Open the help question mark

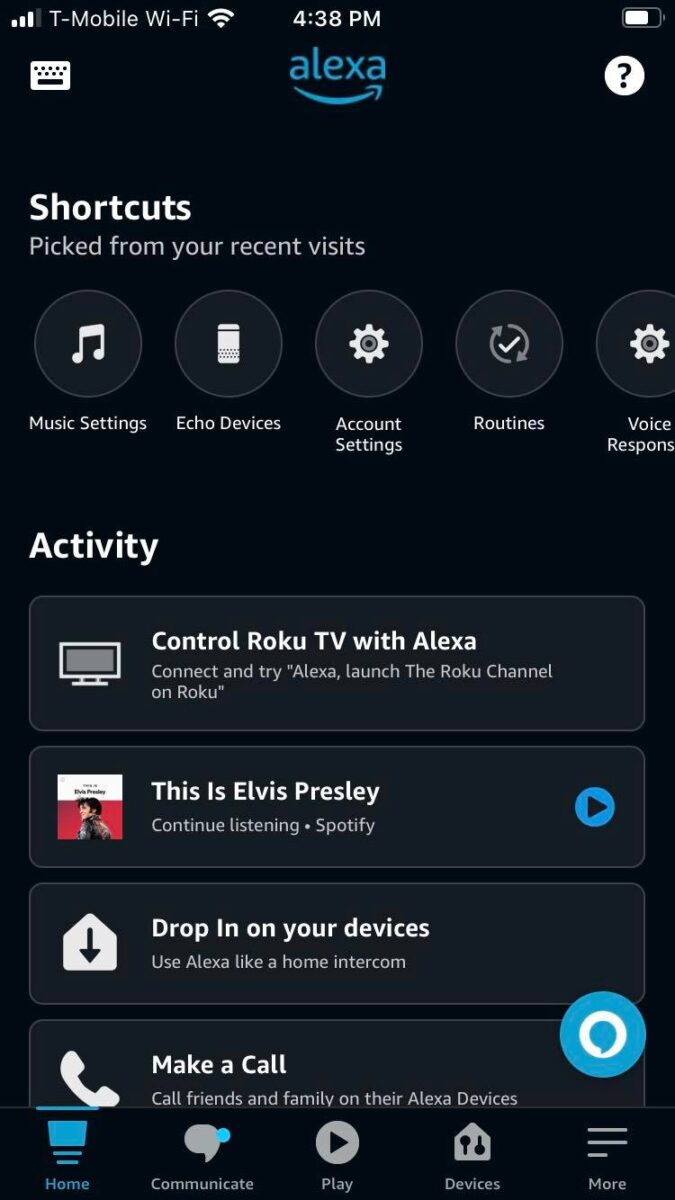(624, 76)
